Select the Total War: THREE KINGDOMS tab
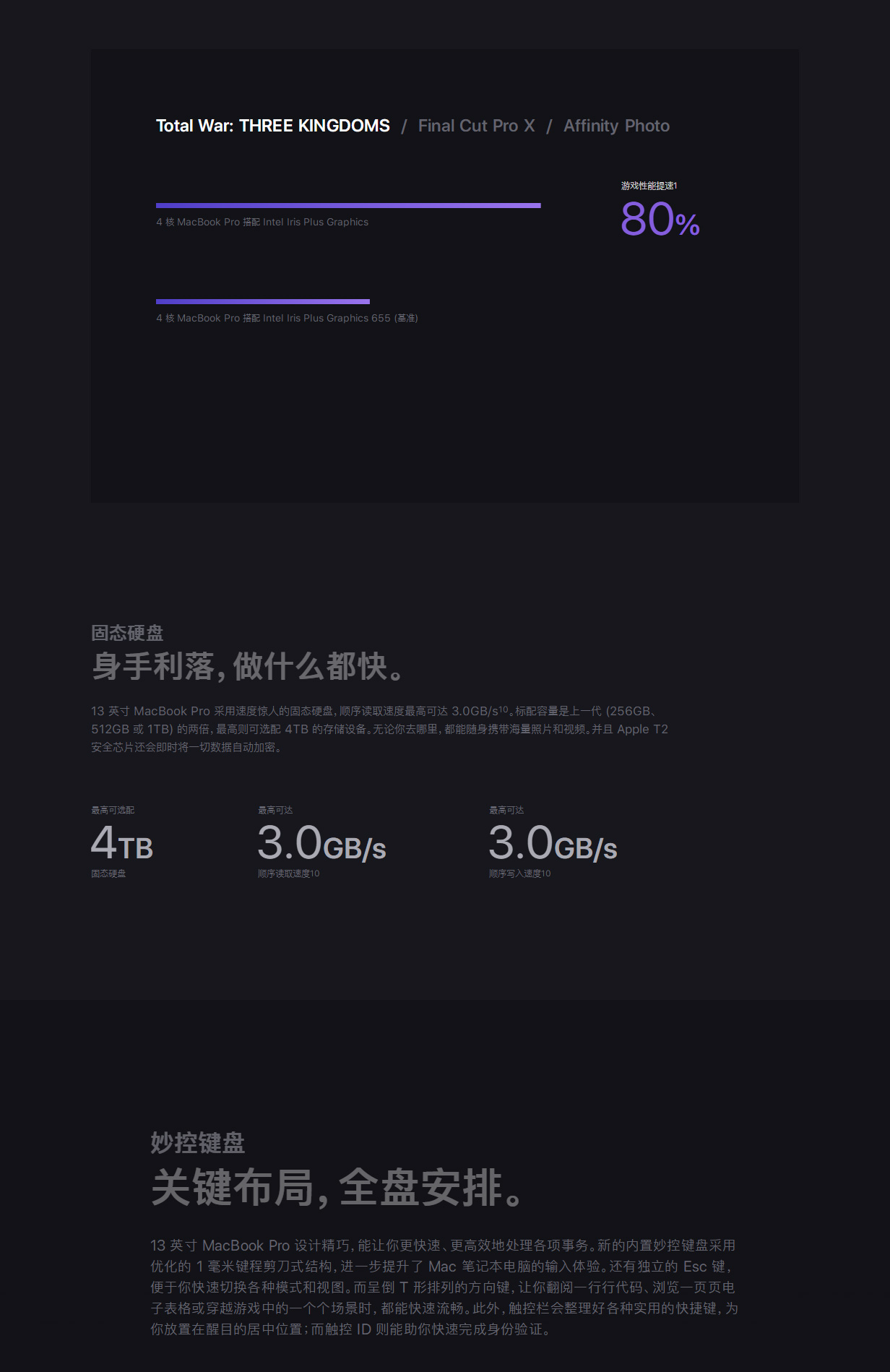Screen dimensions: 890x1372 [x=272, y=126]
